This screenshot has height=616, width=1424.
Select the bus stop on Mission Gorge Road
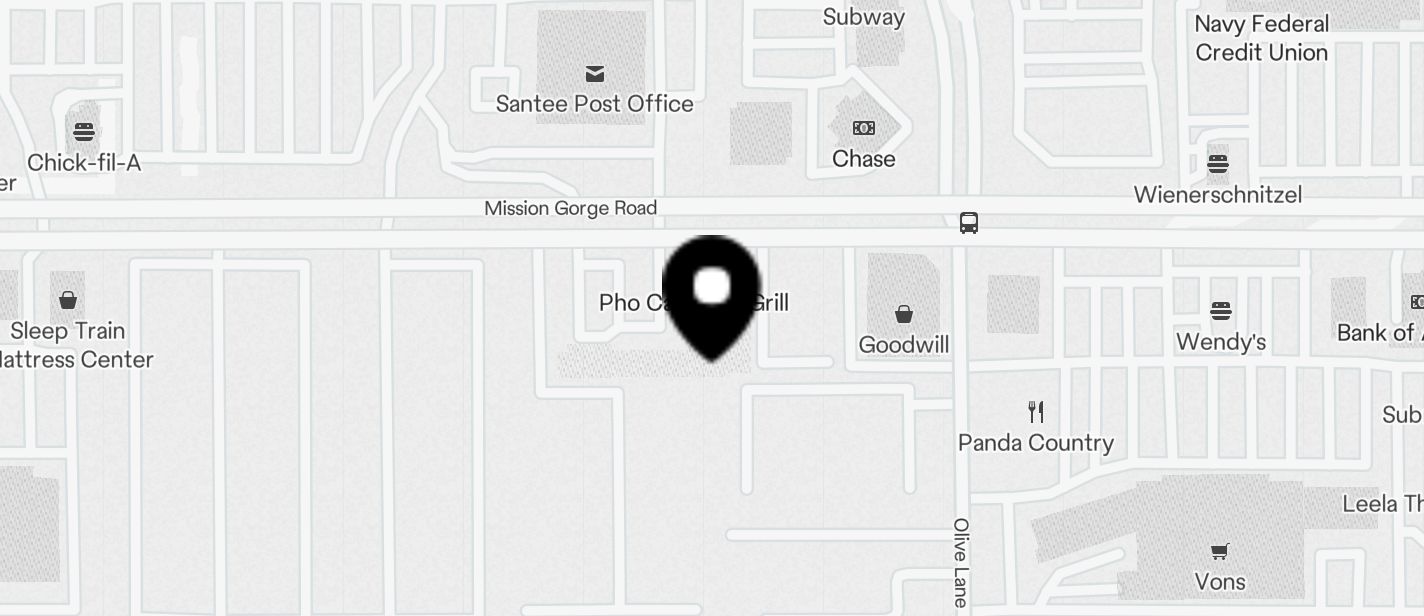[x=968, y=223]
